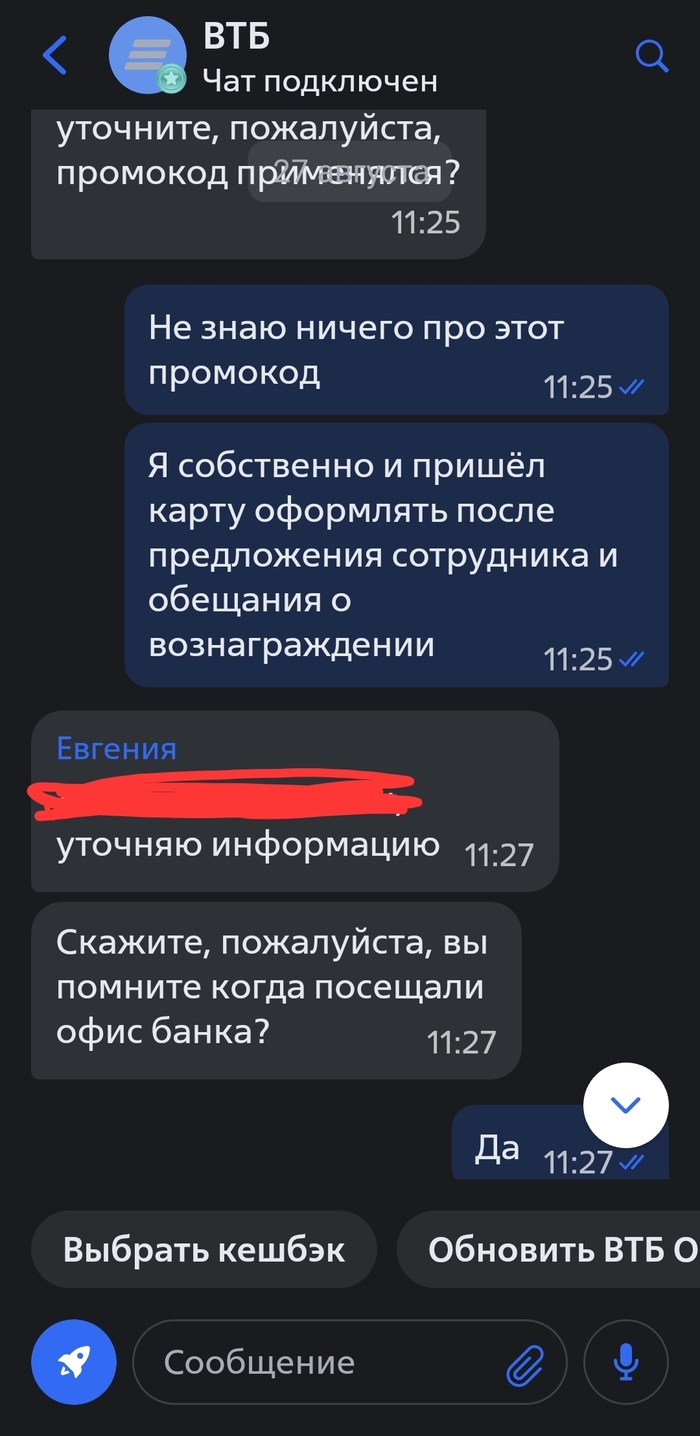700x1436 pixels.
Task: Record a voice message with the microphone
Action: [625, 1362]
